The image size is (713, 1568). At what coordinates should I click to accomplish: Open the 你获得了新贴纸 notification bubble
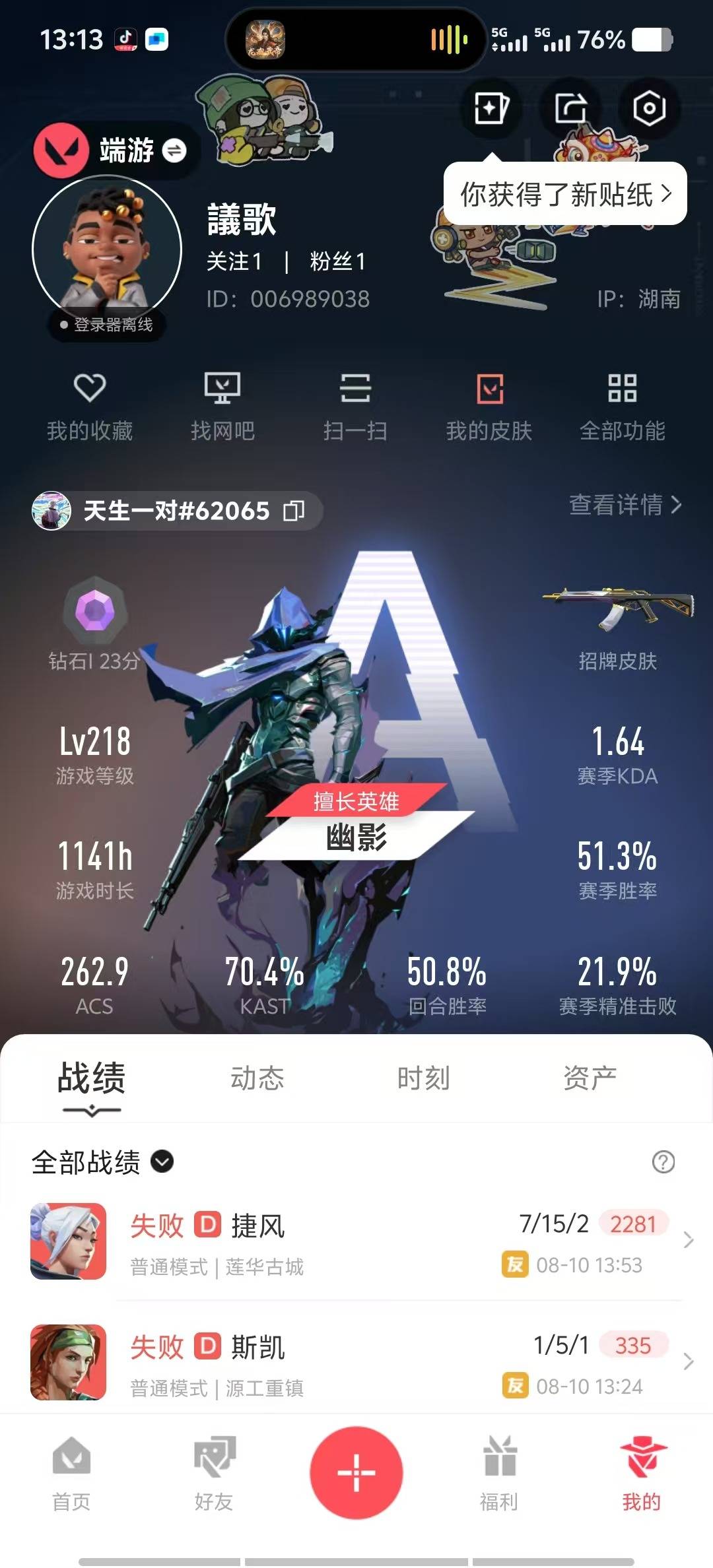coord(565,194)
